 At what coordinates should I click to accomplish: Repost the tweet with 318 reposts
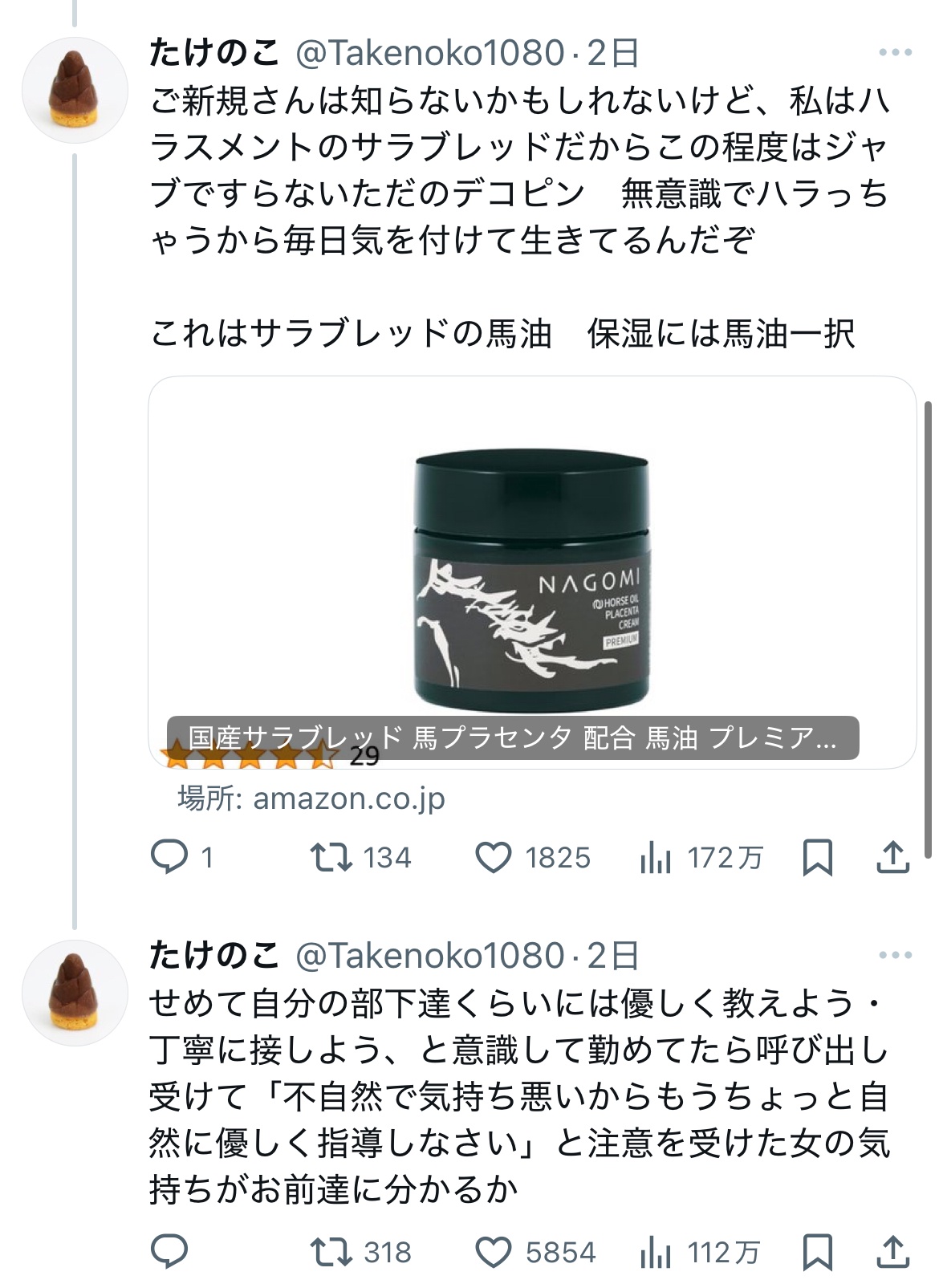pos(331,1252)
